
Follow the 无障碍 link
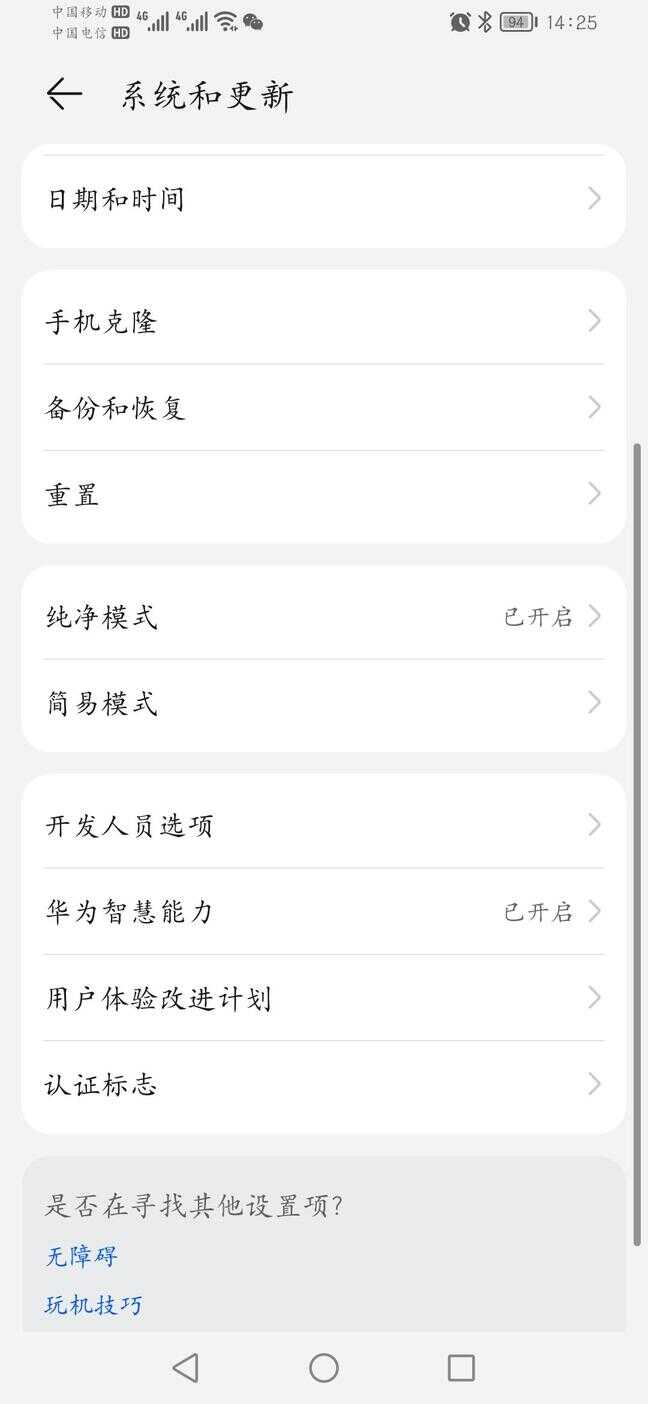click(x=82, y=1256)
